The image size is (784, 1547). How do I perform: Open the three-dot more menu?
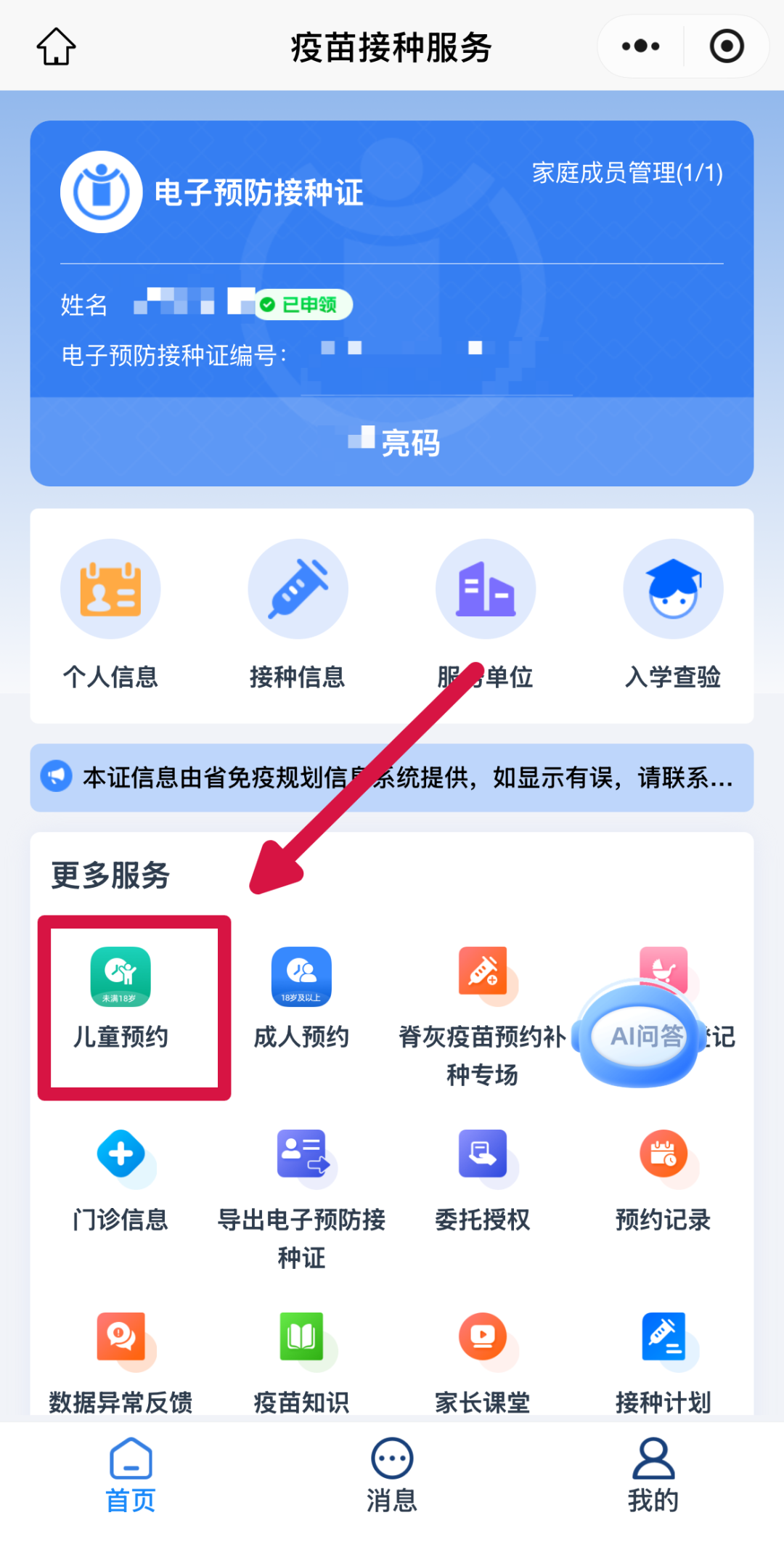[x=640, y=47]
